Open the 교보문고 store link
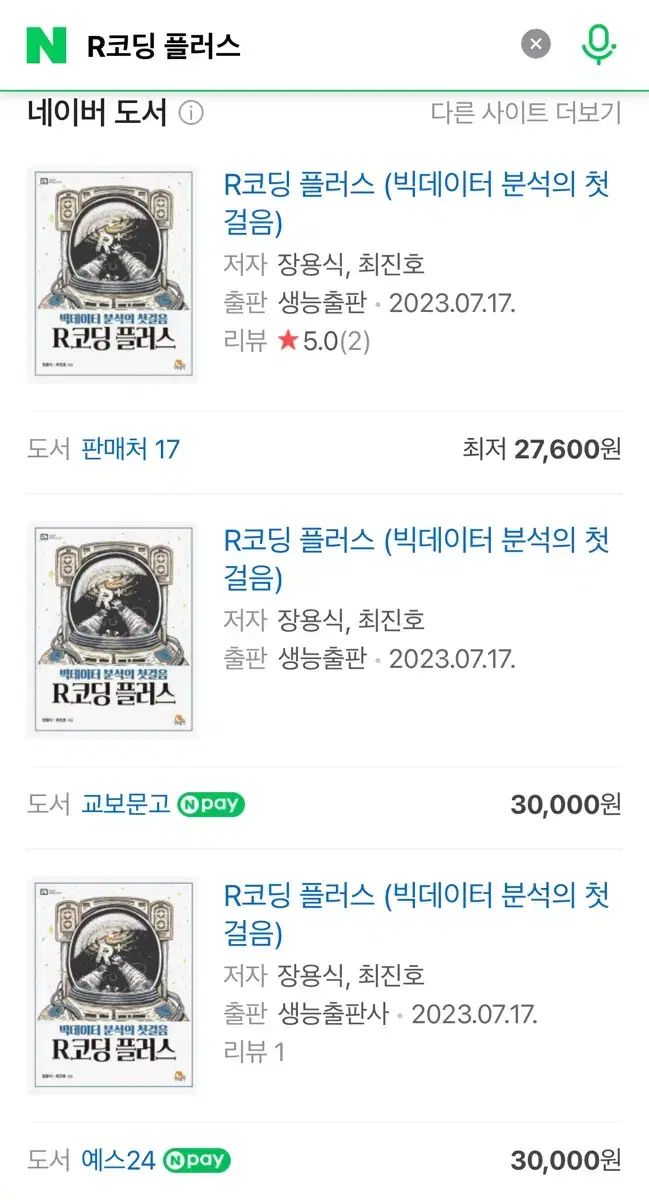Image resolution: width=649 pixels, height=1200 pixels. point(126,804)
